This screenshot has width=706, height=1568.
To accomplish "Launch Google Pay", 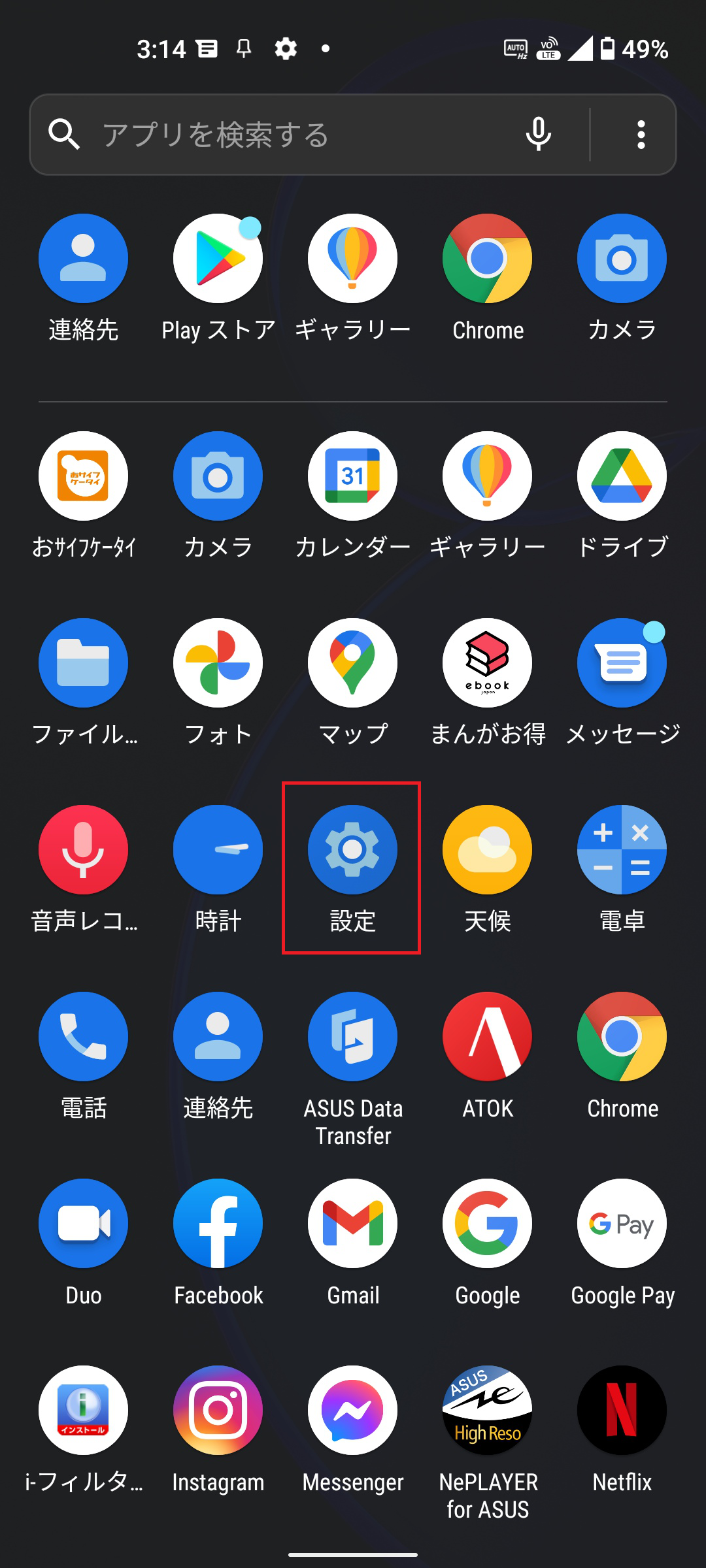I will click(x=622, y=1223).
